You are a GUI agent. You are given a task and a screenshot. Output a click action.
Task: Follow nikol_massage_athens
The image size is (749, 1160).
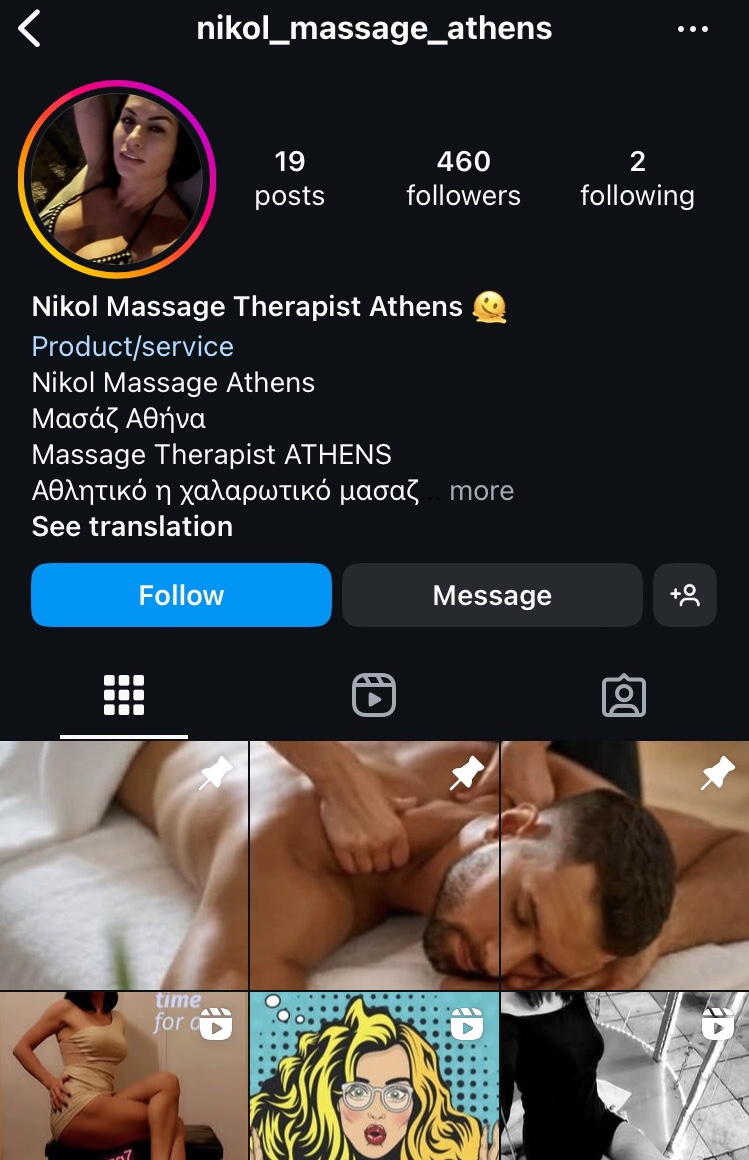pyautogui.click(x=181, y=595)
